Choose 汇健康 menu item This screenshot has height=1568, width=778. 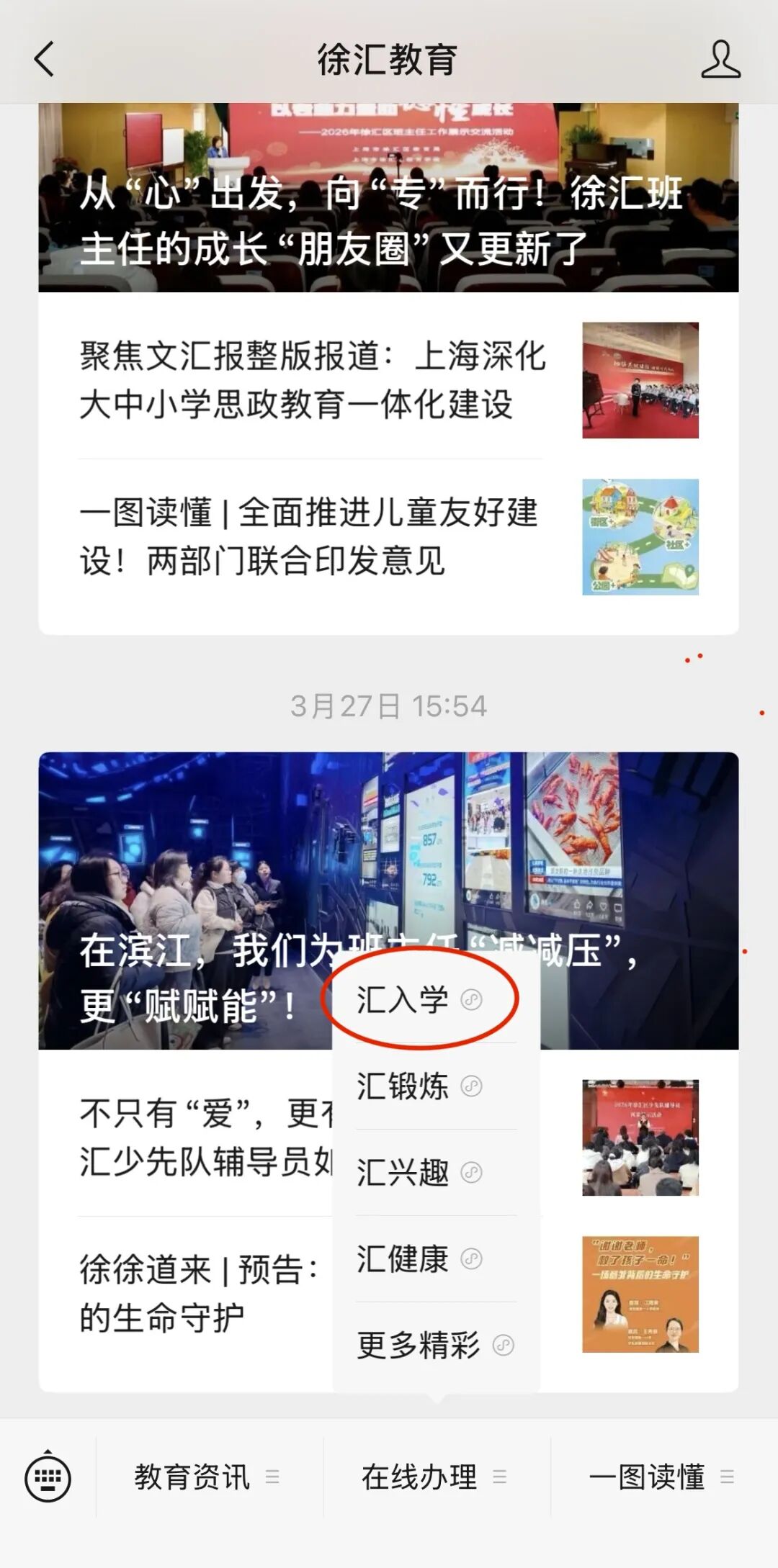click(x=419, y=1259)
